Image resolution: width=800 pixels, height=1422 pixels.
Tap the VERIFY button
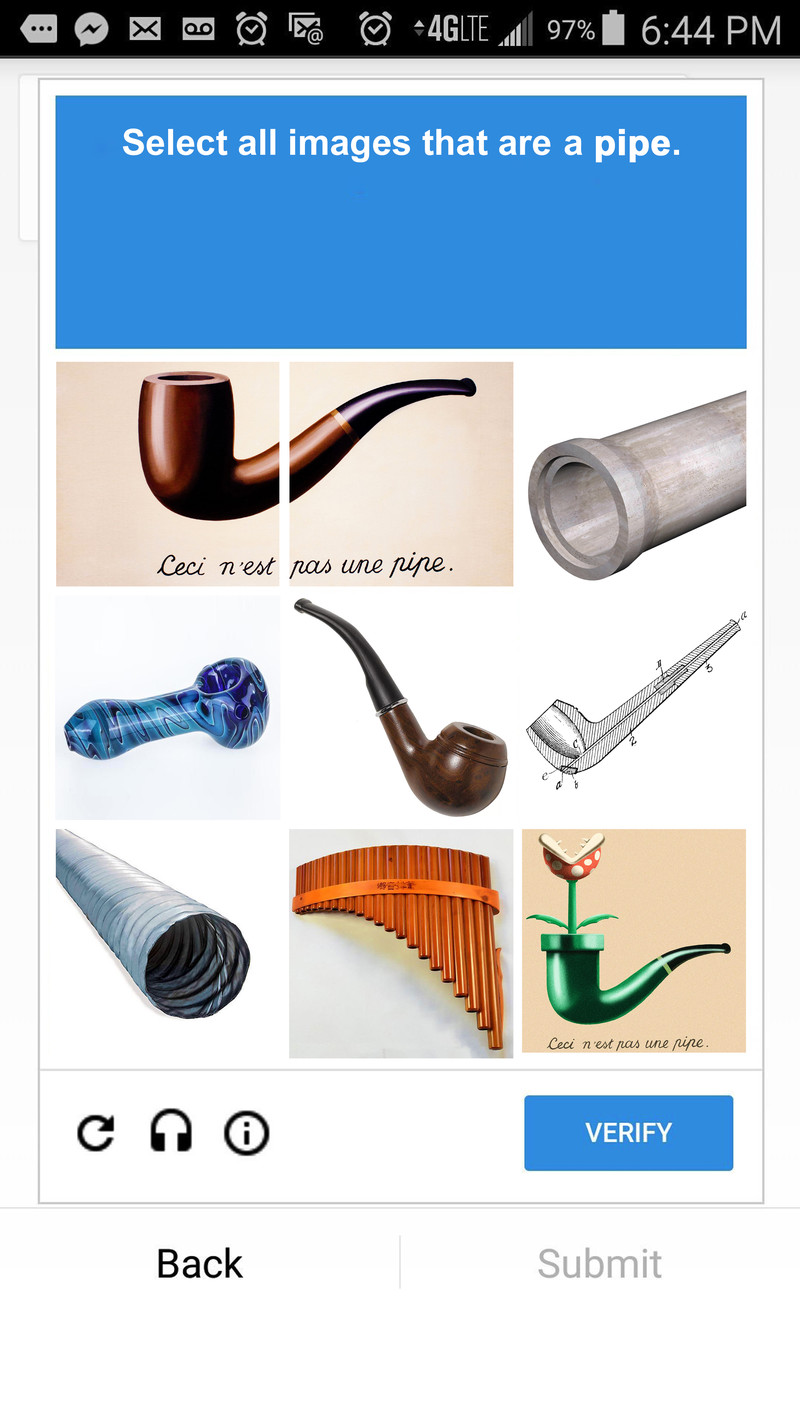(628, 1133)
